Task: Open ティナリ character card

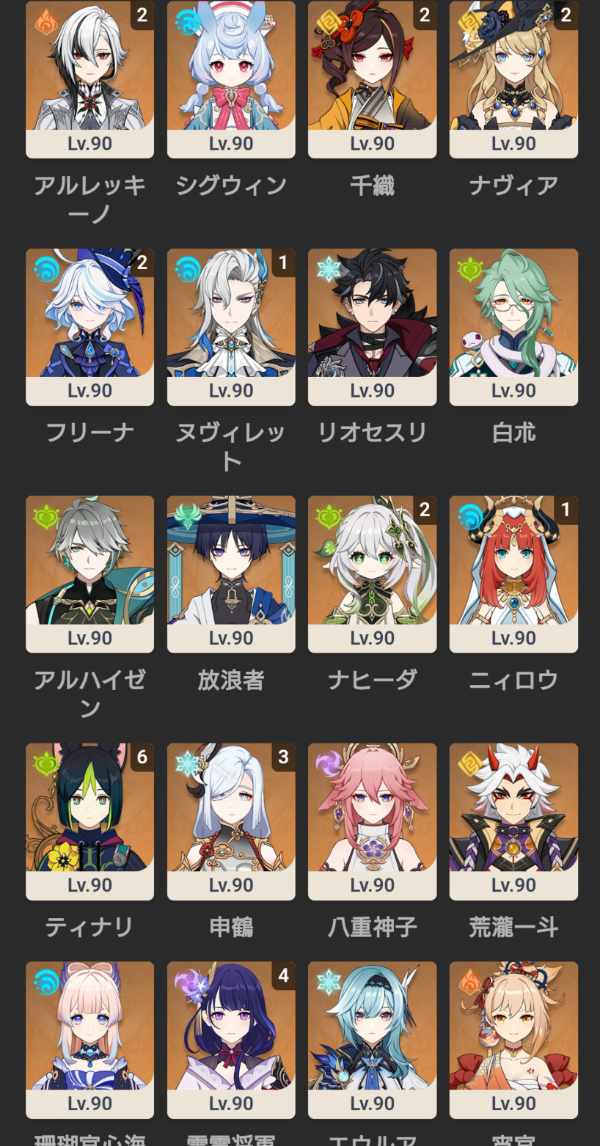Action: tap(90, 821)
